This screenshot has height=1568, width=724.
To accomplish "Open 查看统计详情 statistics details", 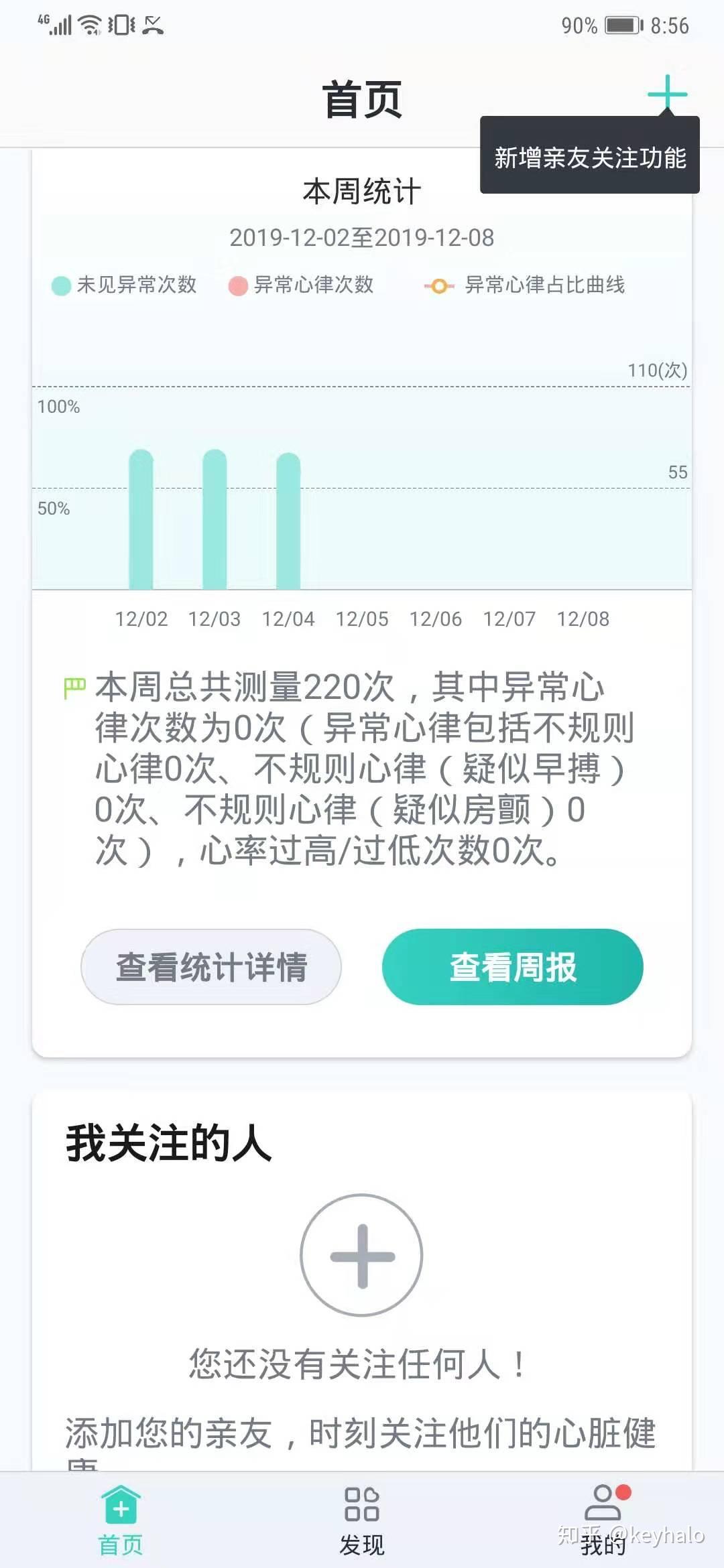I will tap(211, 966).
